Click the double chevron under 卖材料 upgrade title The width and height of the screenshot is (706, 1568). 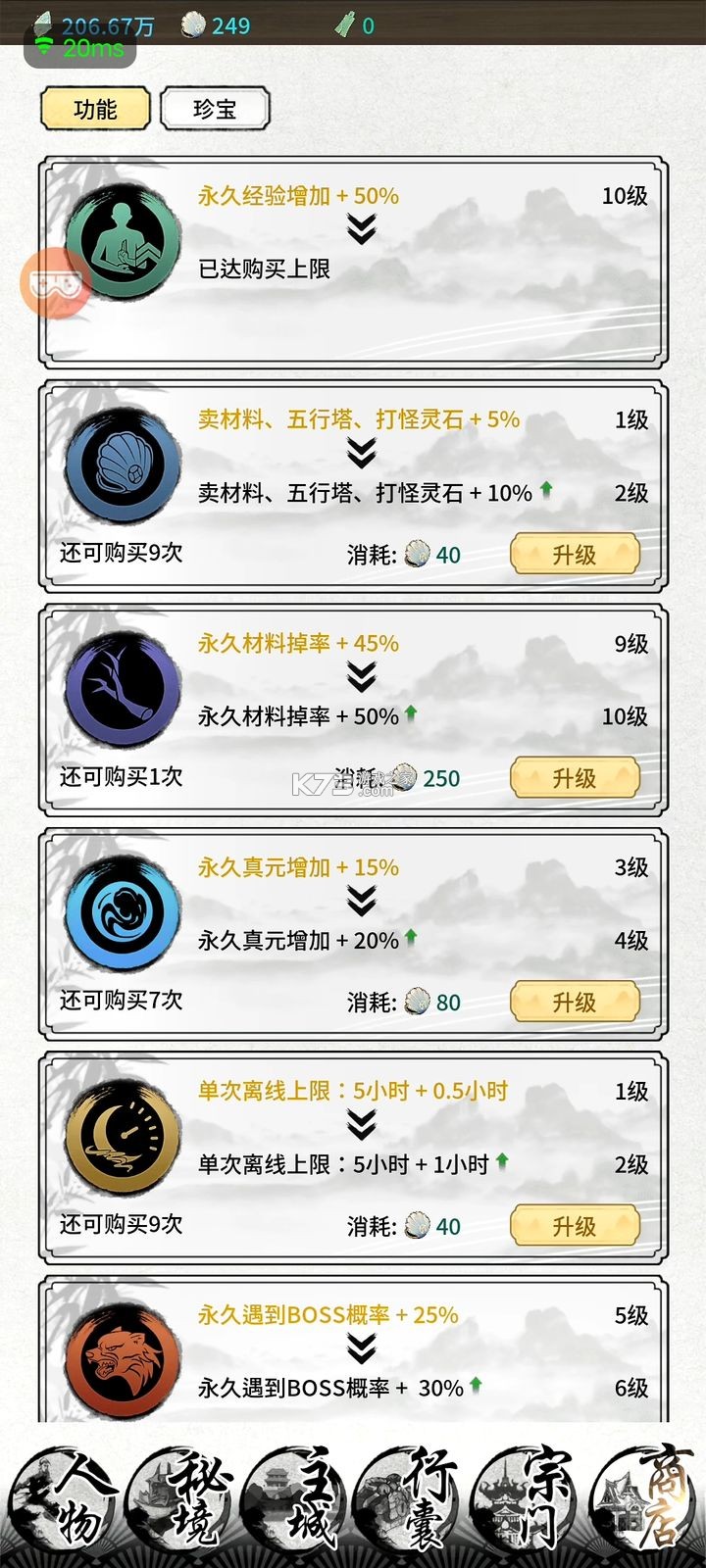(x=362, y=452)
